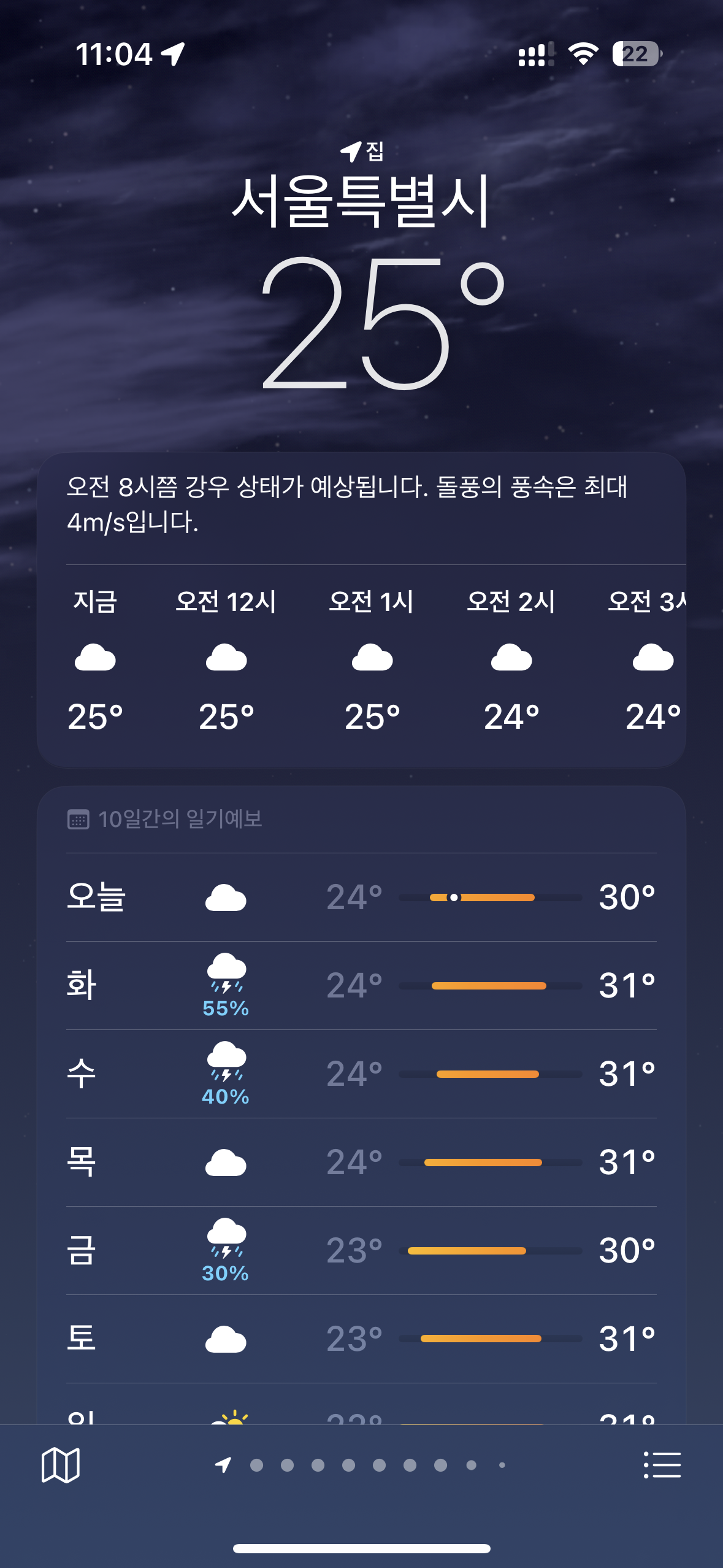The image size is (723, 1568).
Task: Tap the location page indicator dots
Action: [x=361, y=1465]
